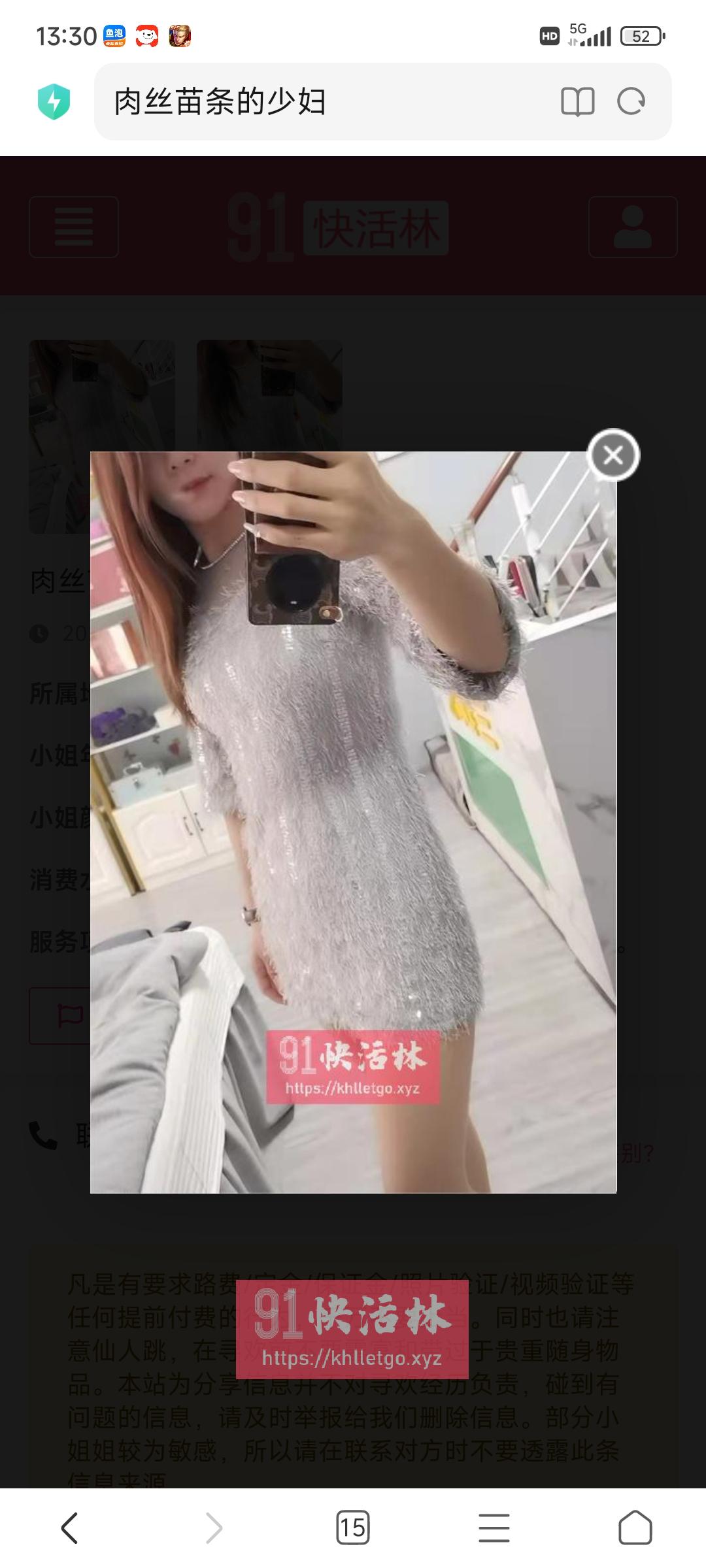Close the enlarged photo popup
This screenshot has width=706, height=1568.
coord(613,455)
